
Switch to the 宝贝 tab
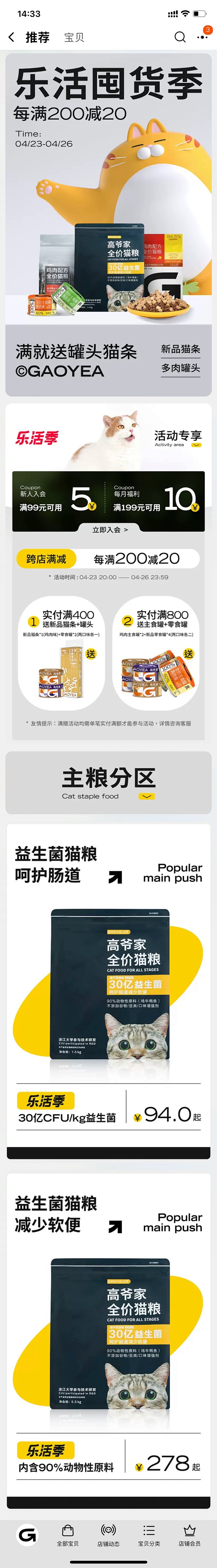[74, 38]
